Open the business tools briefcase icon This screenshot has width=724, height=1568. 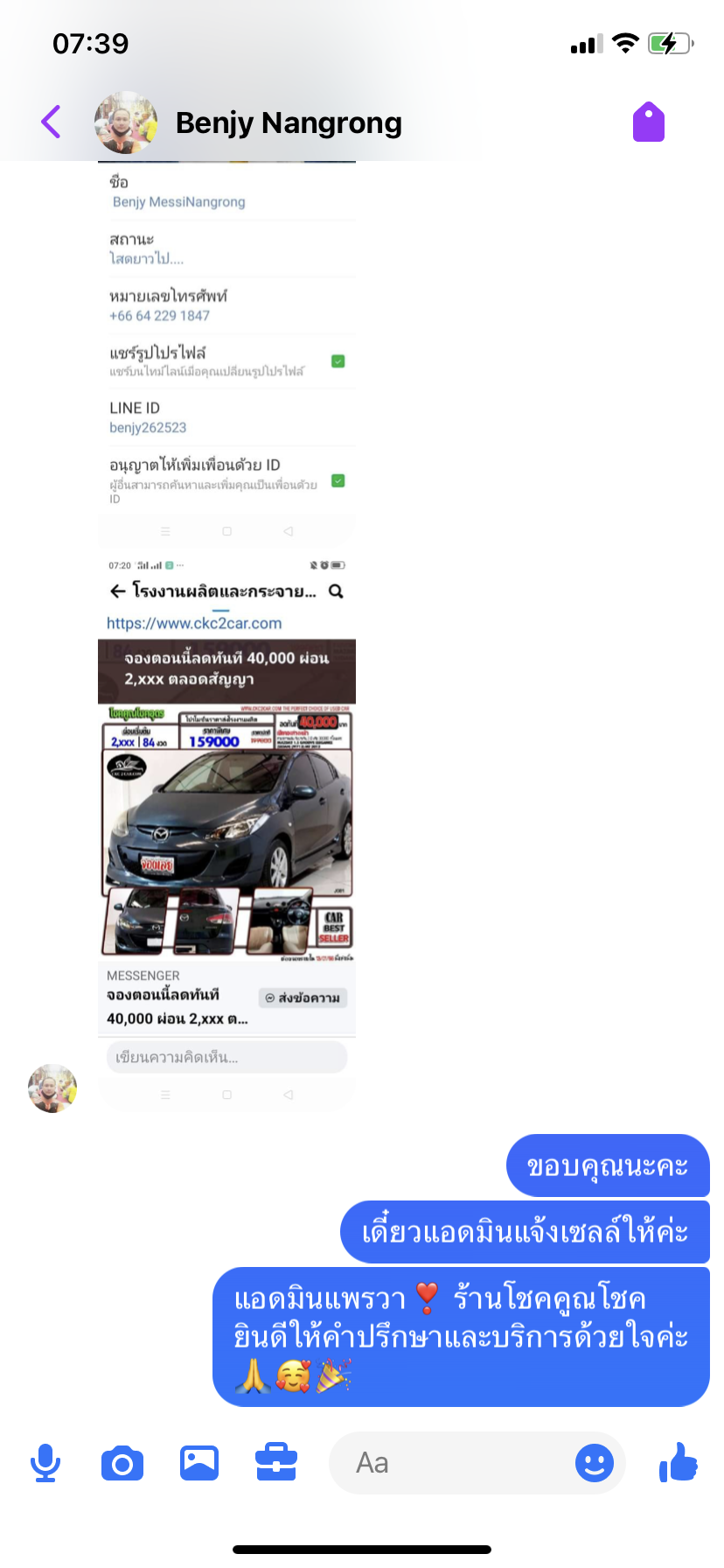coord(276,1463)
